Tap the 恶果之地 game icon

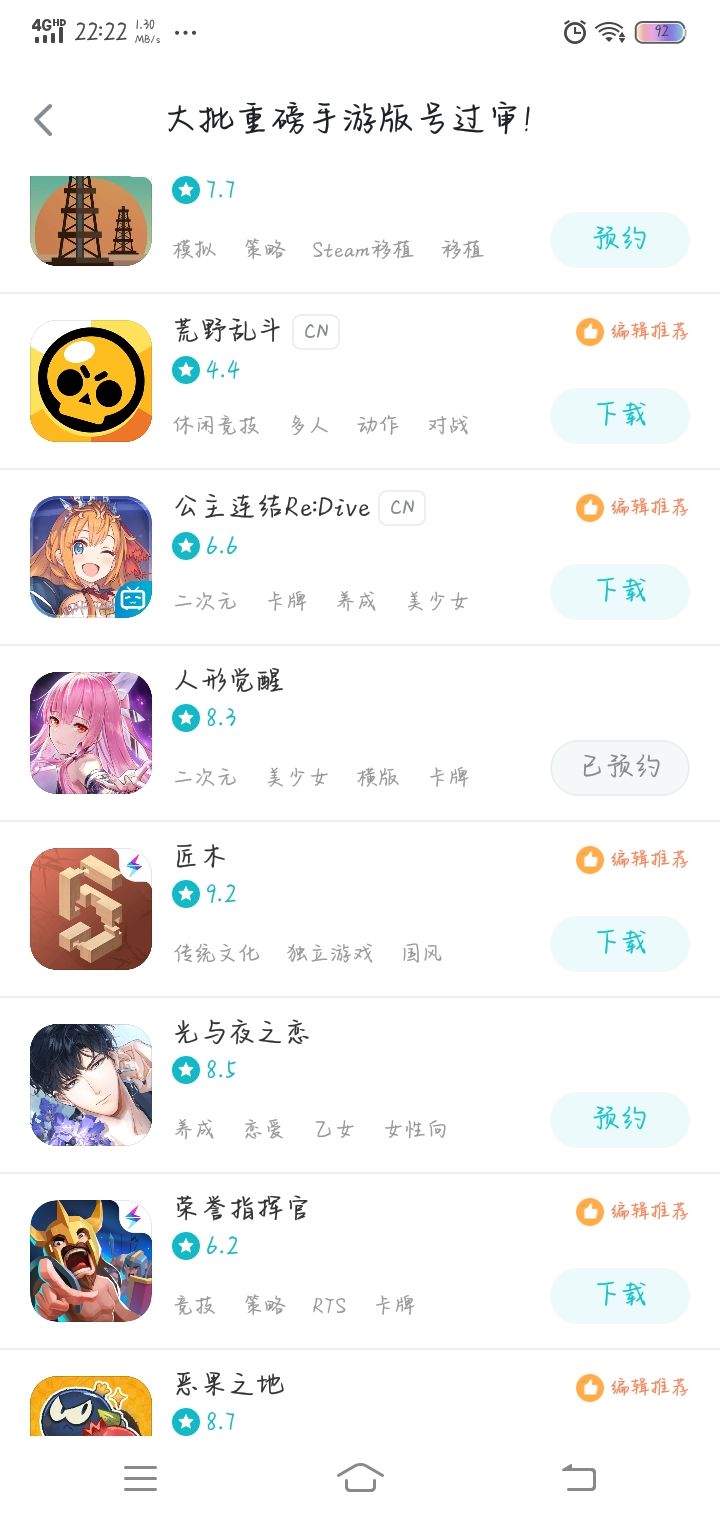click(90, 1408)
